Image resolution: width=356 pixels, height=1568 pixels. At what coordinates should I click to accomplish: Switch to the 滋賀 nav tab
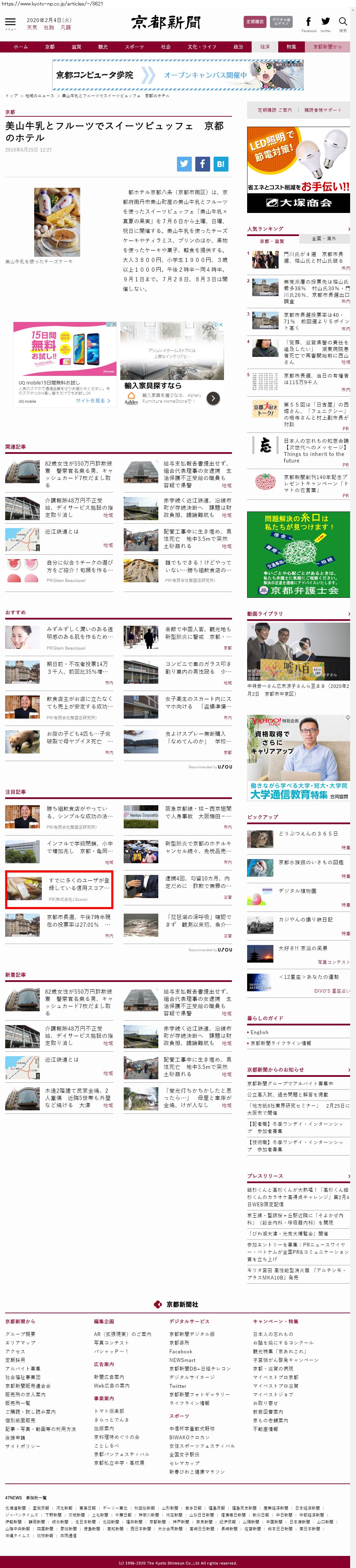pos(76,47)
